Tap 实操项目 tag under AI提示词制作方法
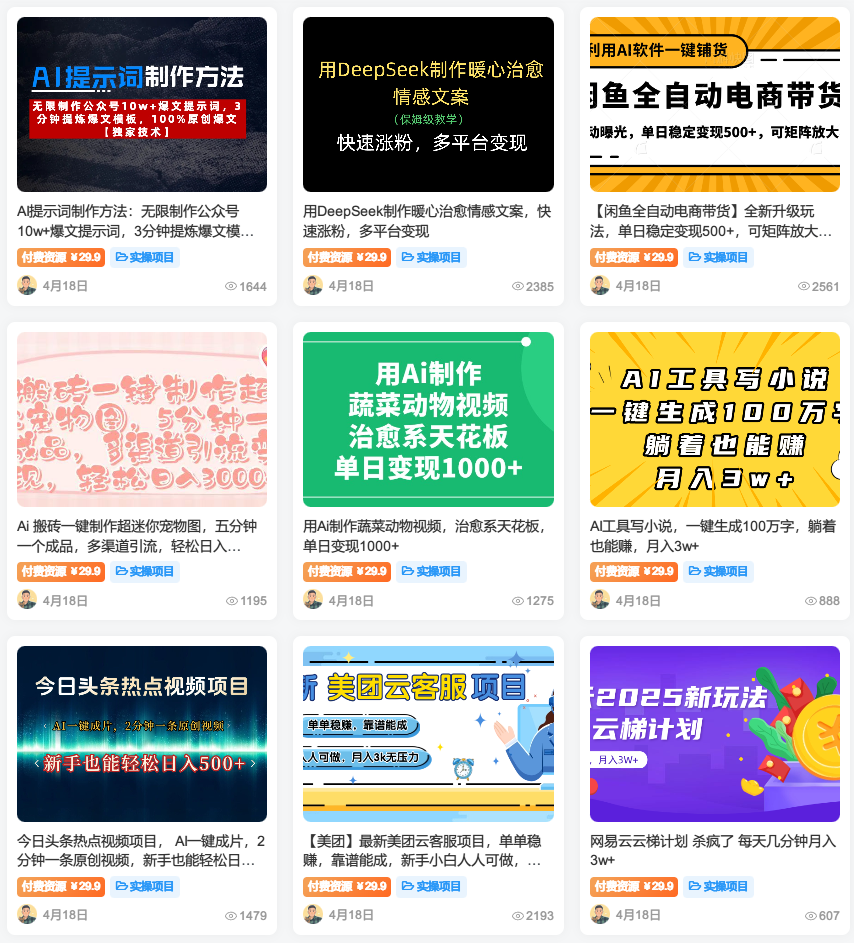The height and width of the screenshot is (943, 854). pyautogui.click(x=145, y=257)
